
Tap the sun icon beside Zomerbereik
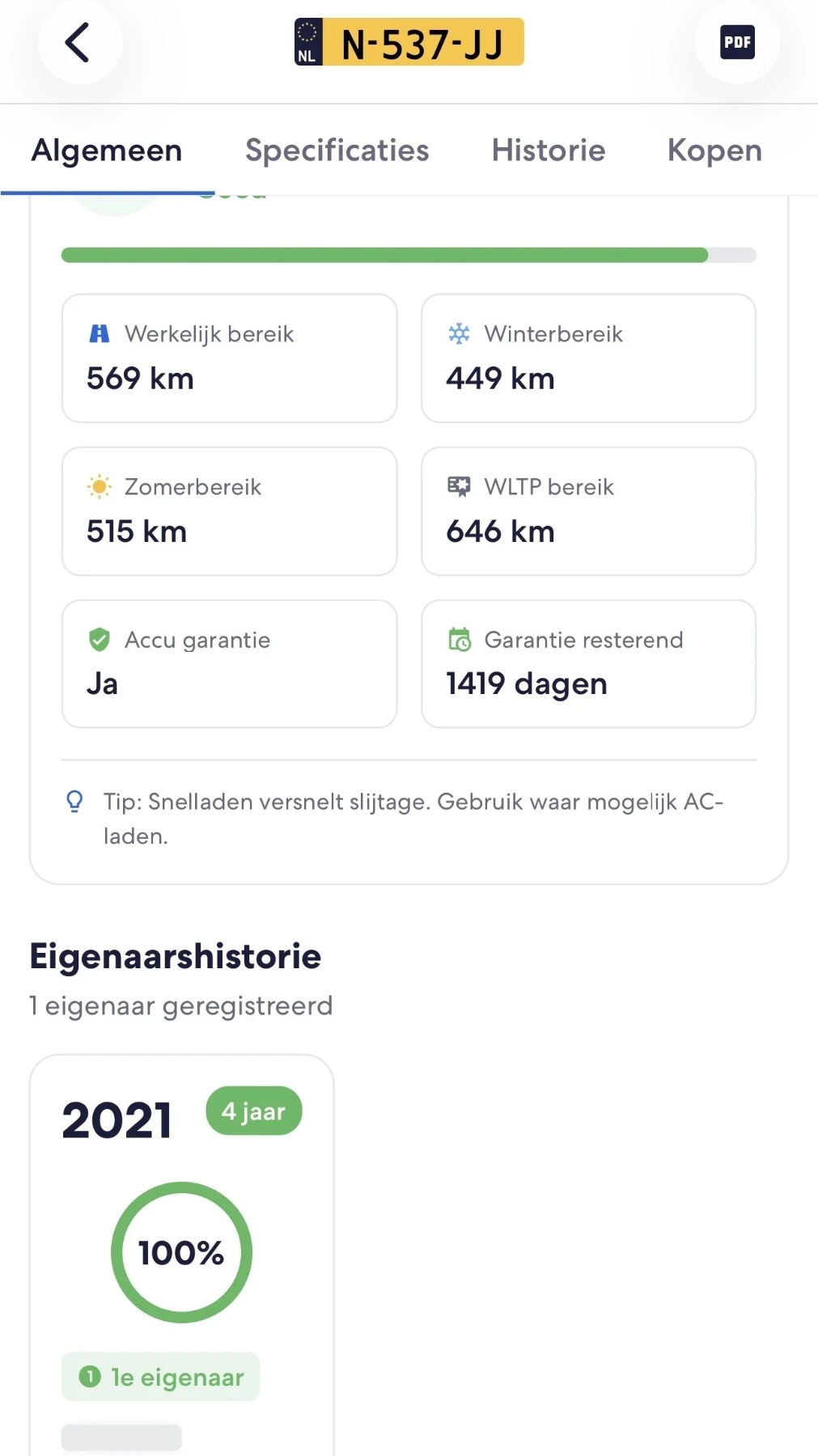pyautogui.click(x=99, y=486)
